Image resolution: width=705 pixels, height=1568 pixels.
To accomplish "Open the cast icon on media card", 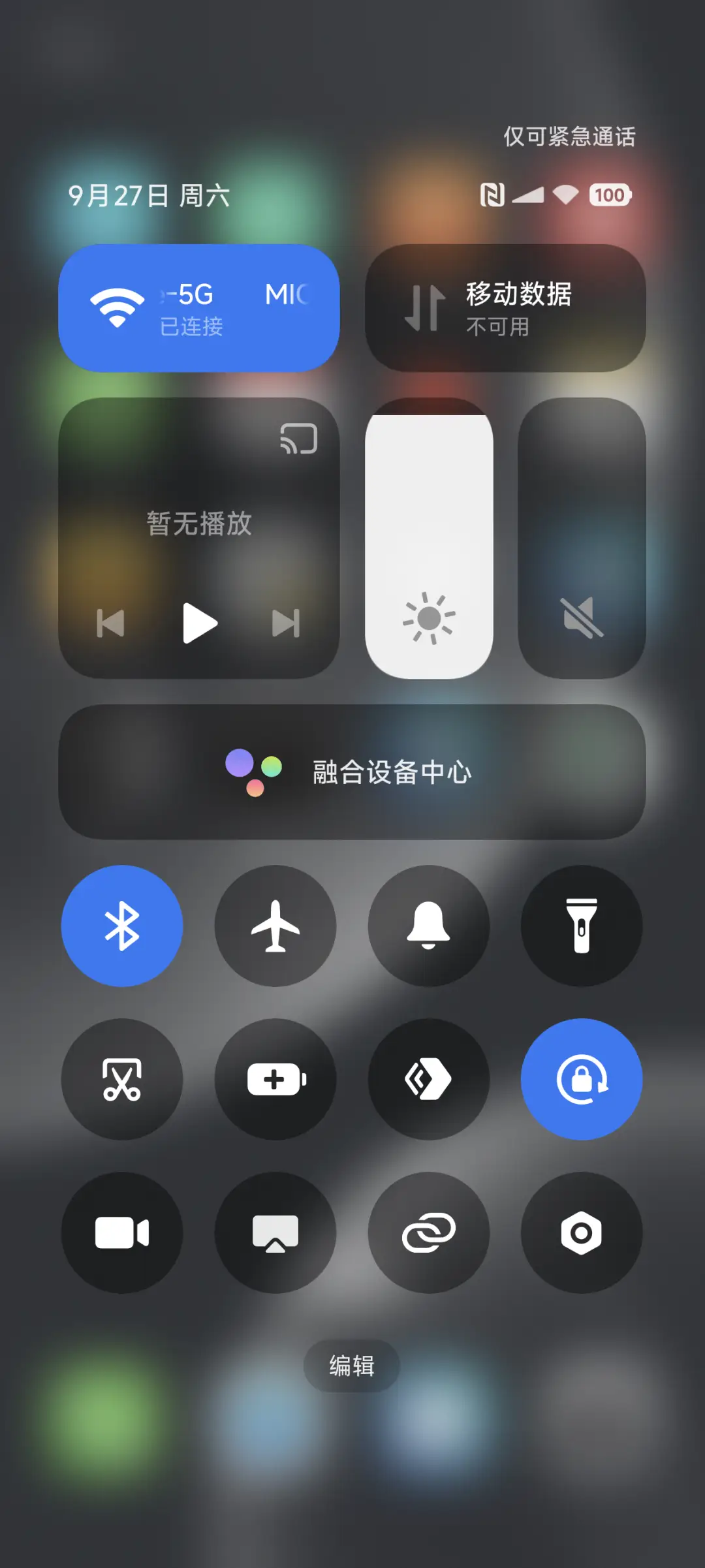I will pyautogui.click(x=299, y=439).
